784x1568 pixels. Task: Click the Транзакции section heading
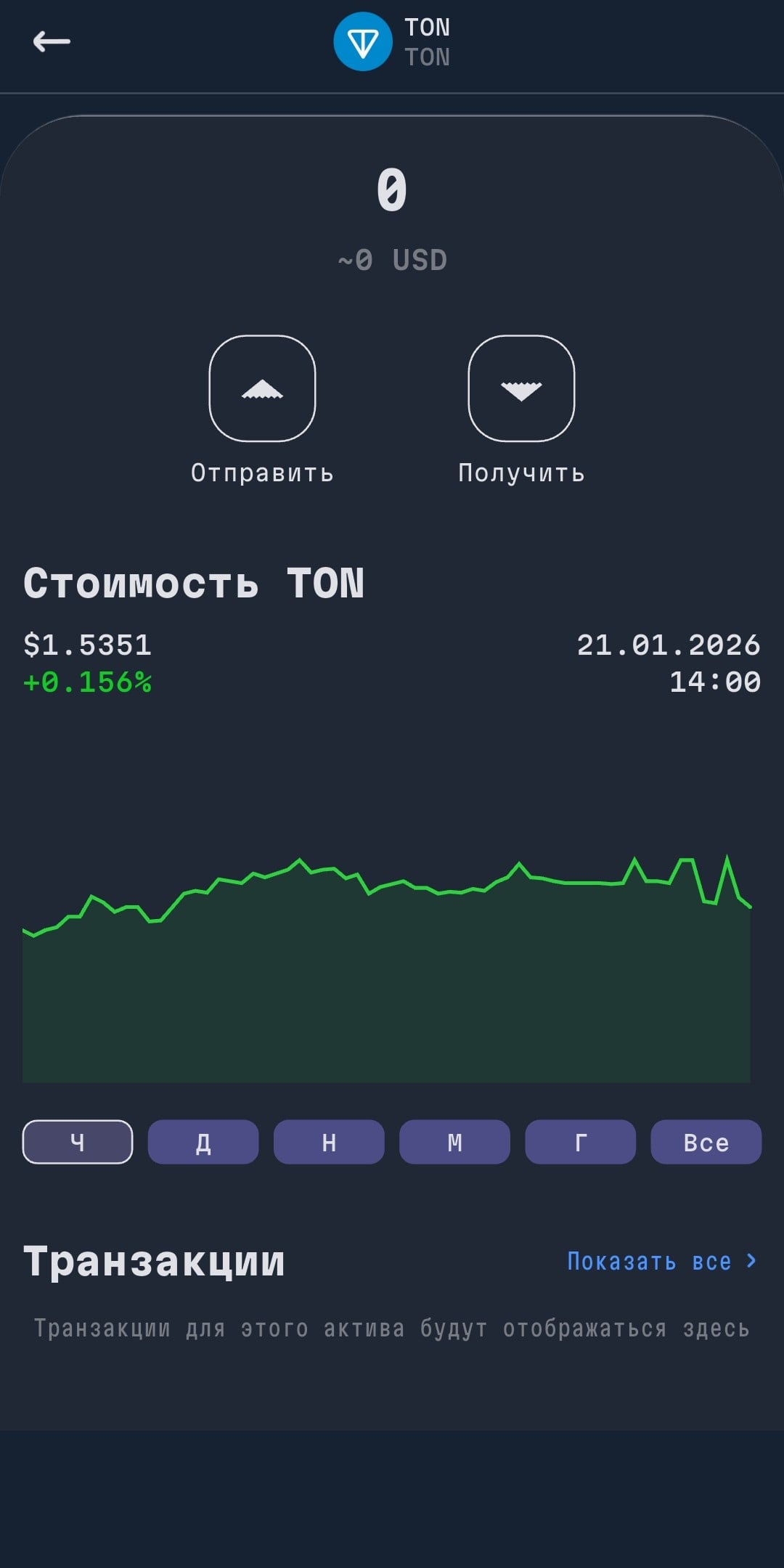coord(155,1262)
